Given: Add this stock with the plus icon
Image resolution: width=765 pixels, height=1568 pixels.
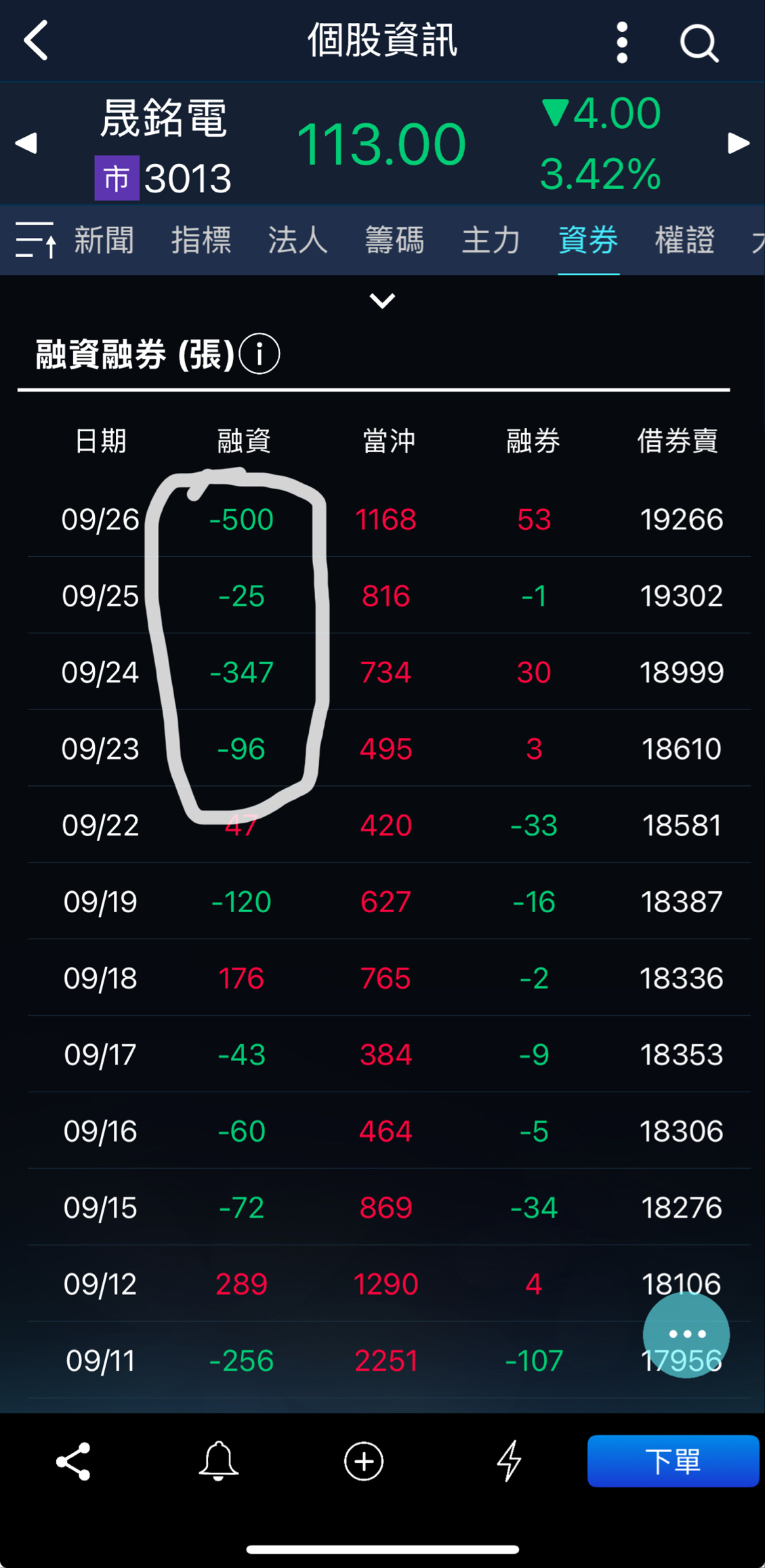Looking at the screenshot, I should [364, 1461].
